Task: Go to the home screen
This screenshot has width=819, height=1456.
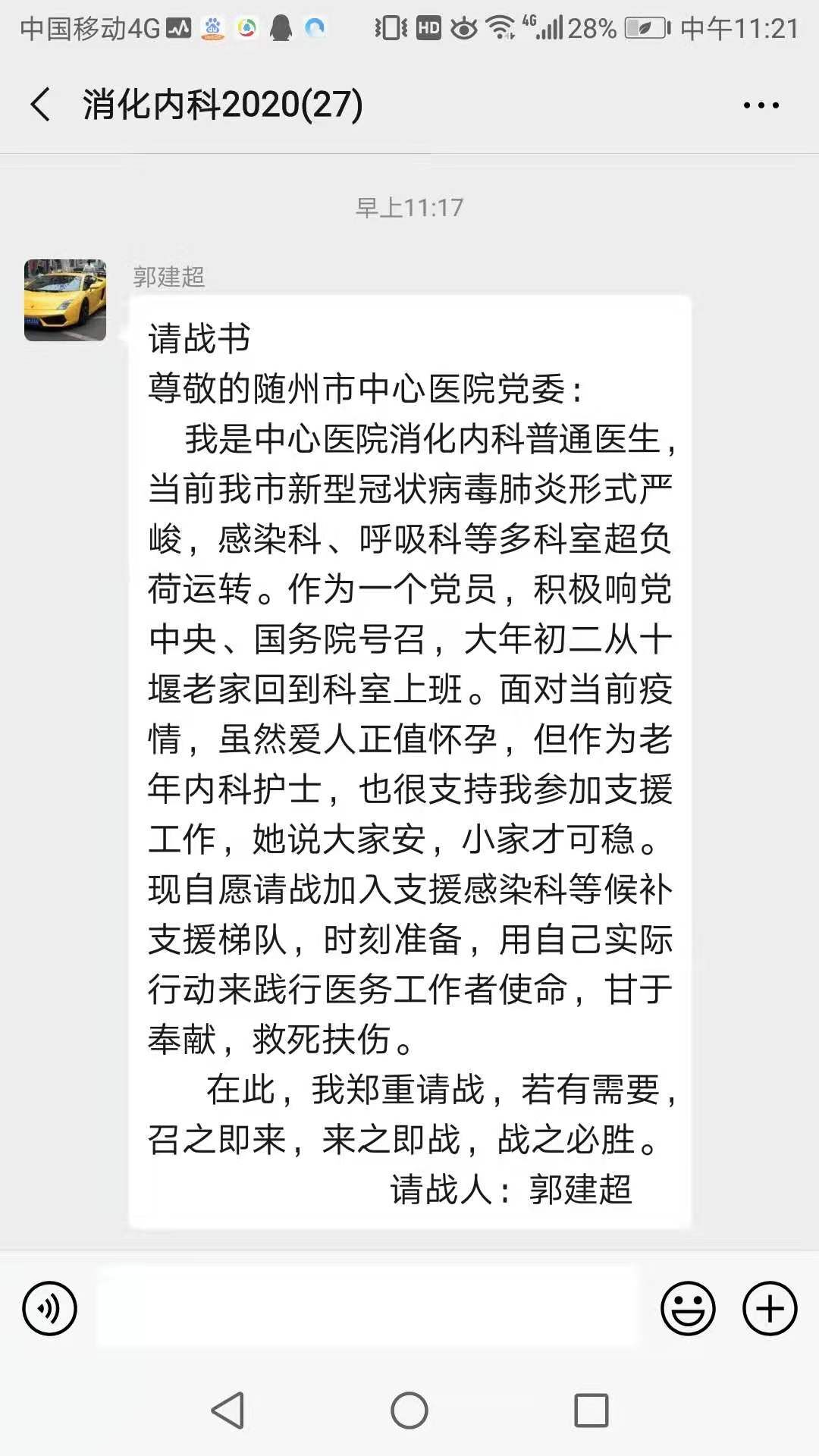Action: point(409,1410)
